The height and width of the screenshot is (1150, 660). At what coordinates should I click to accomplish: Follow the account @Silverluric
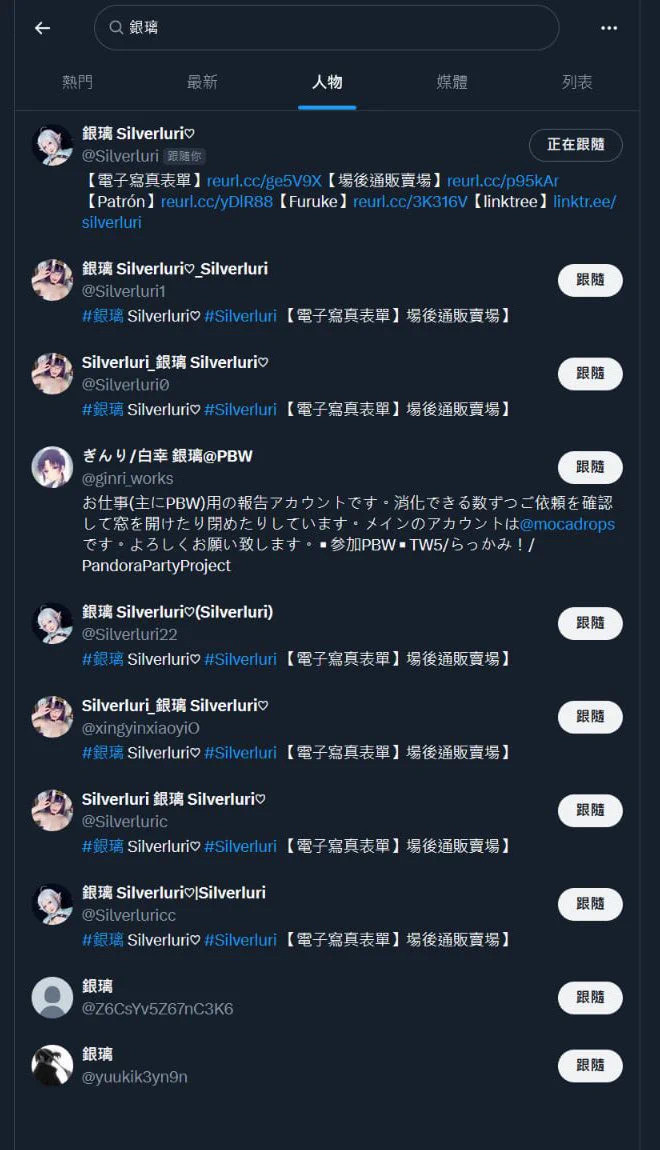click(589, 810)
